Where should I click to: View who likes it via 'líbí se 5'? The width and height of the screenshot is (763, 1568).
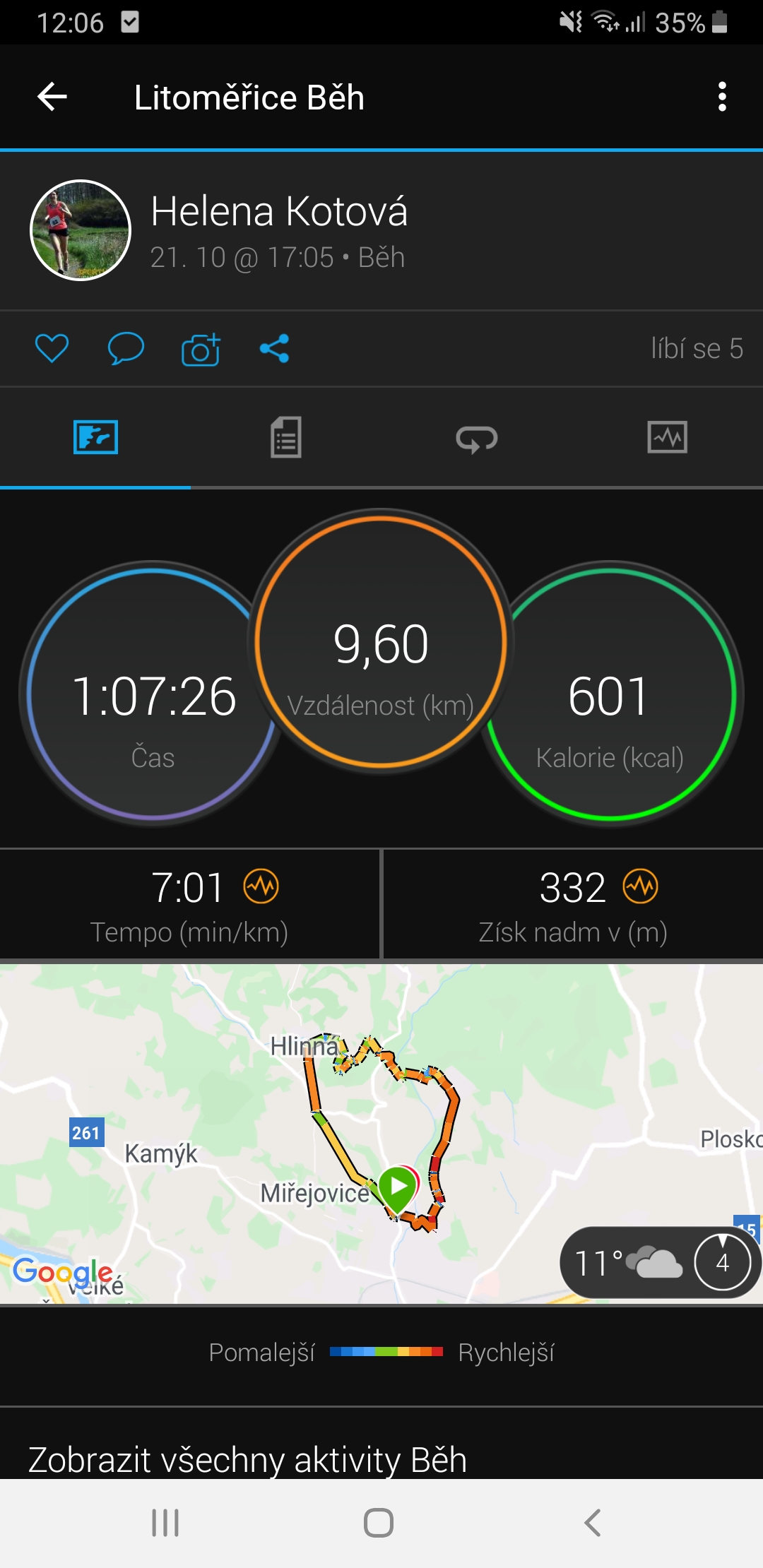pyautogui.click(x=697, y=348)
